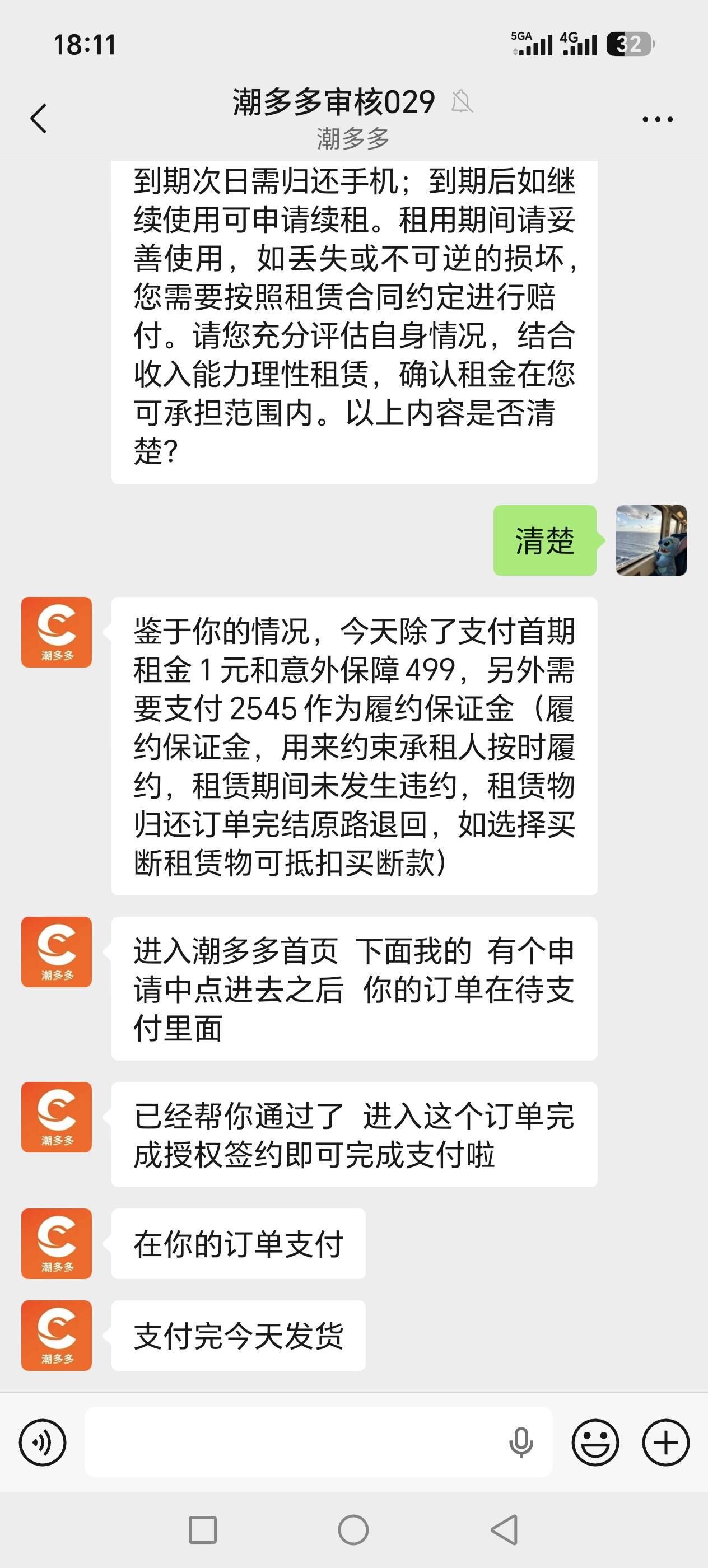The image size is (708, 1568).
Task: Open my own avatar next to 清楚
Action: (651, 540)
